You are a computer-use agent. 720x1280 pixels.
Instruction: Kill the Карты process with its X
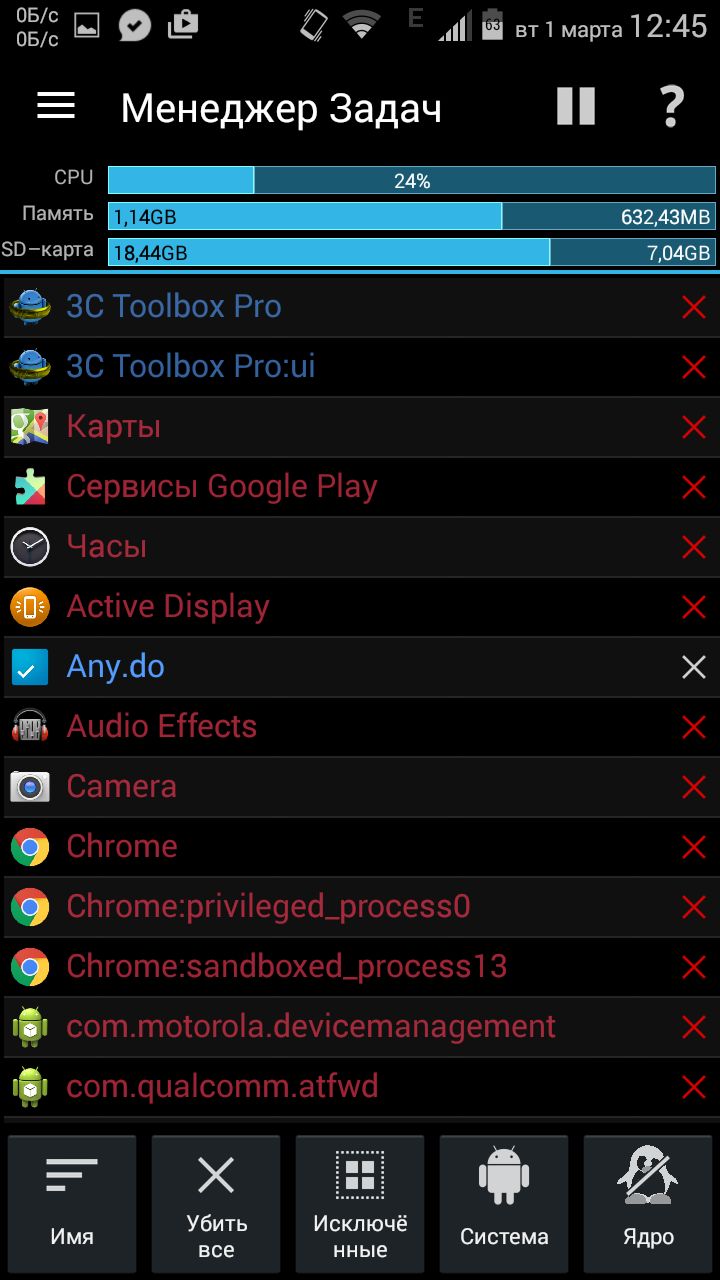(694, 427)
